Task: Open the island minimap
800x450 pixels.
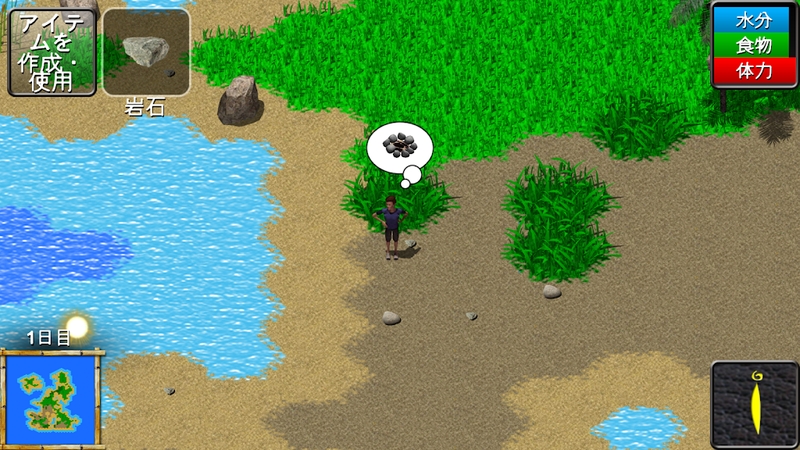Action: pos(52,398)
